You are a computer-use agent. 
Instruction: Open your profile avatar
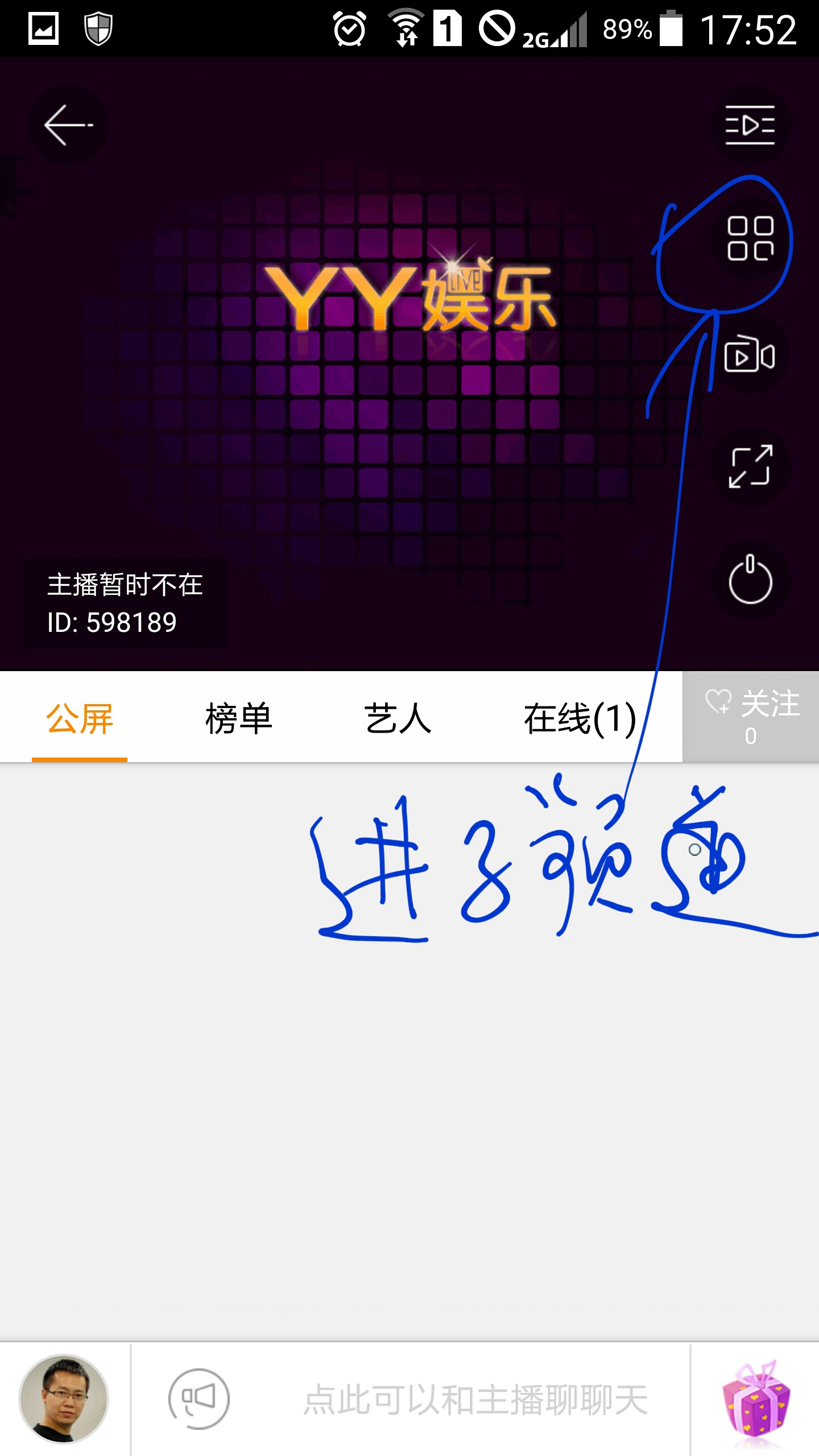64,1399
